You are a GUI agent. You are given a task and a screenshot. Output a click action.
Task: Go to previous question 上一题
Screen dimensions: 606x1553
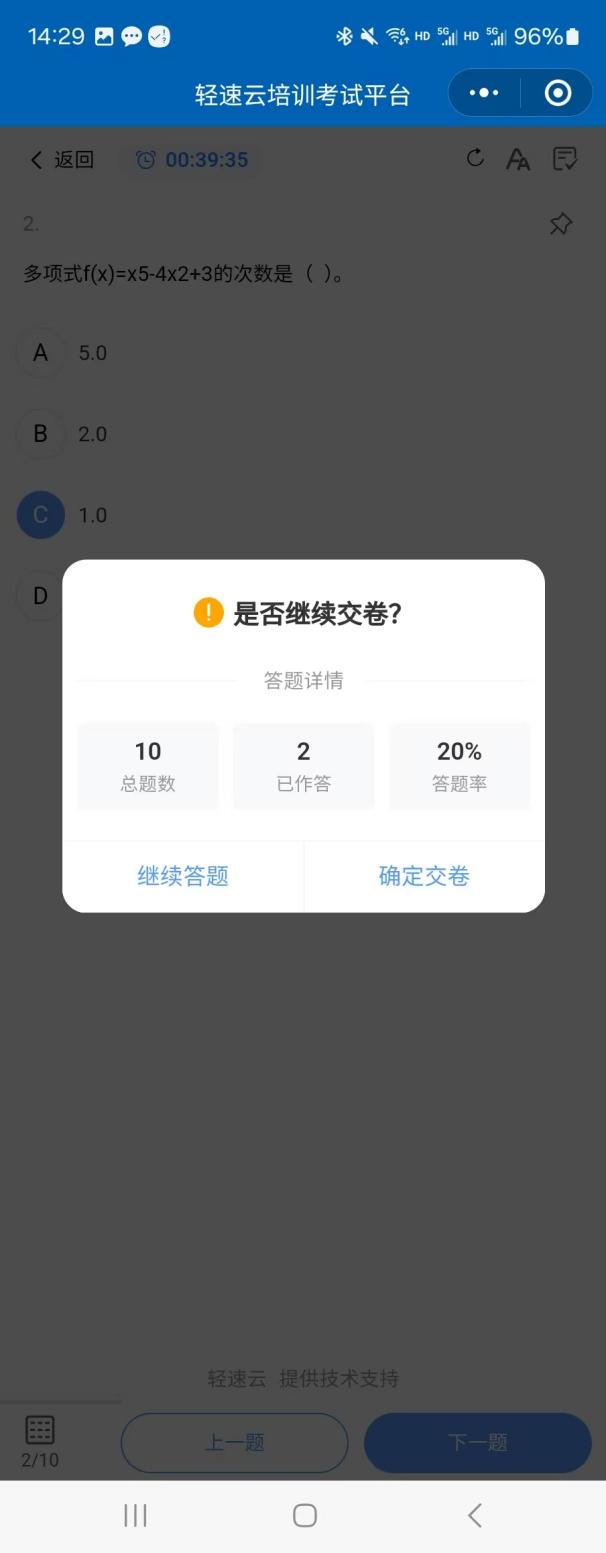point(234,1442)
